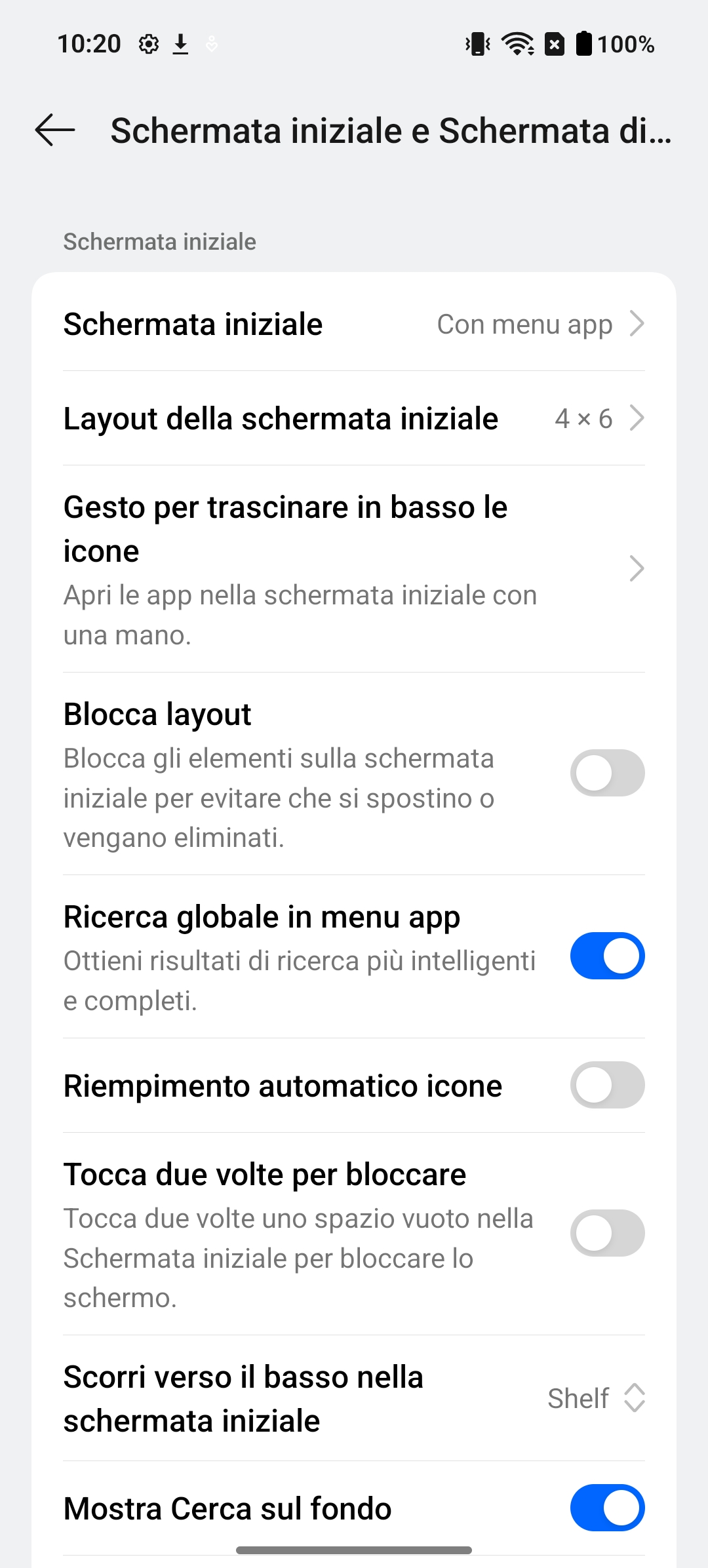Screen dimensions: 708x1568
Task: Turn off Ricerca globale in menu app
Action: click(607, 956)
